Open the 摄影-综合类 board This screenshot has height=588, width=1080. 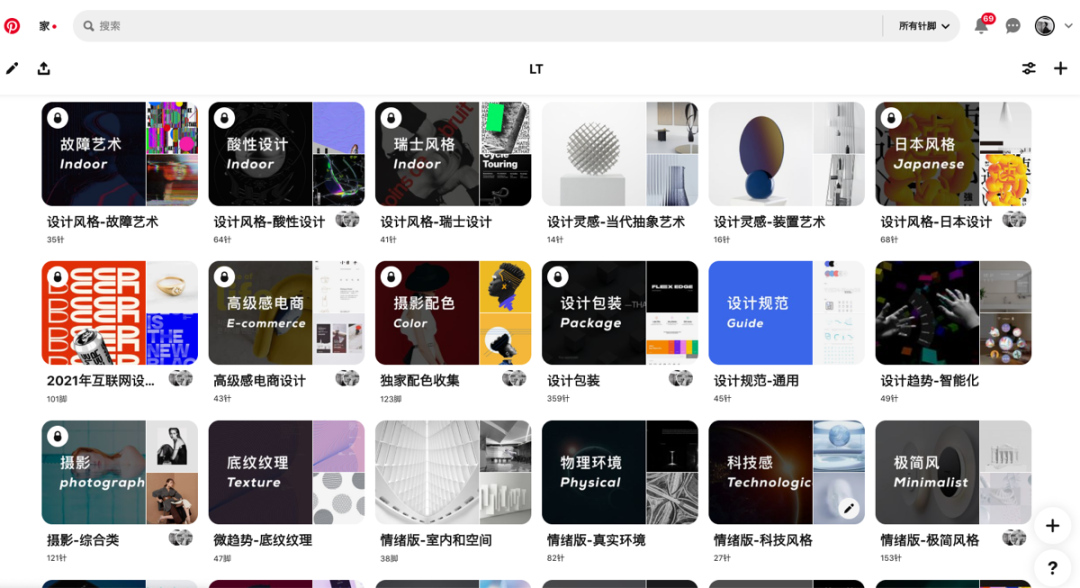pos(119,472)
